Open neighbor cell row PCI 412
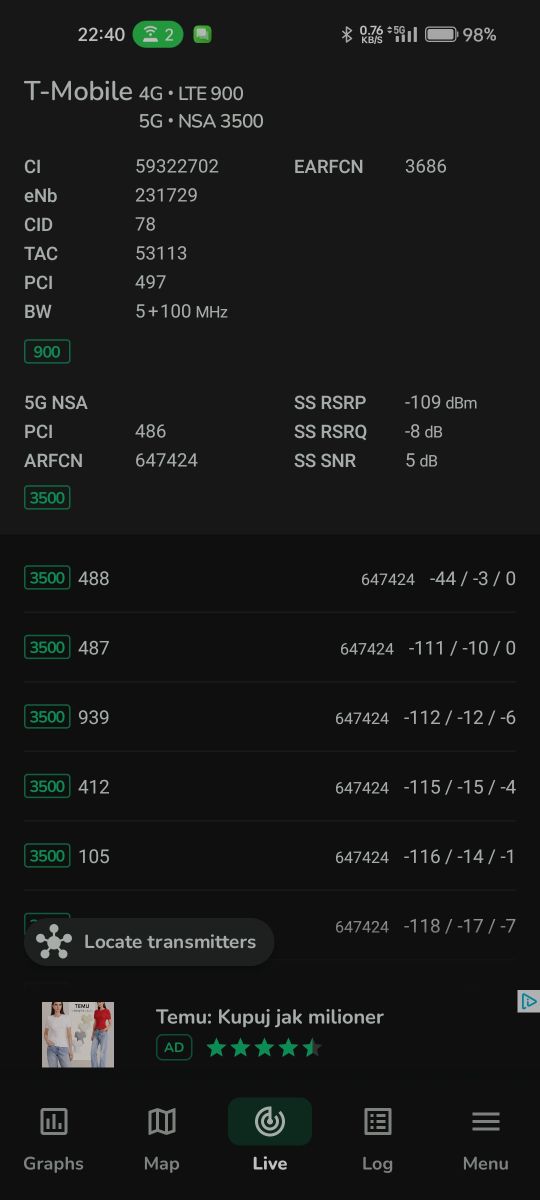This screenshot has width=540, height=1200. pyautogui.click(x=270, y=787)
